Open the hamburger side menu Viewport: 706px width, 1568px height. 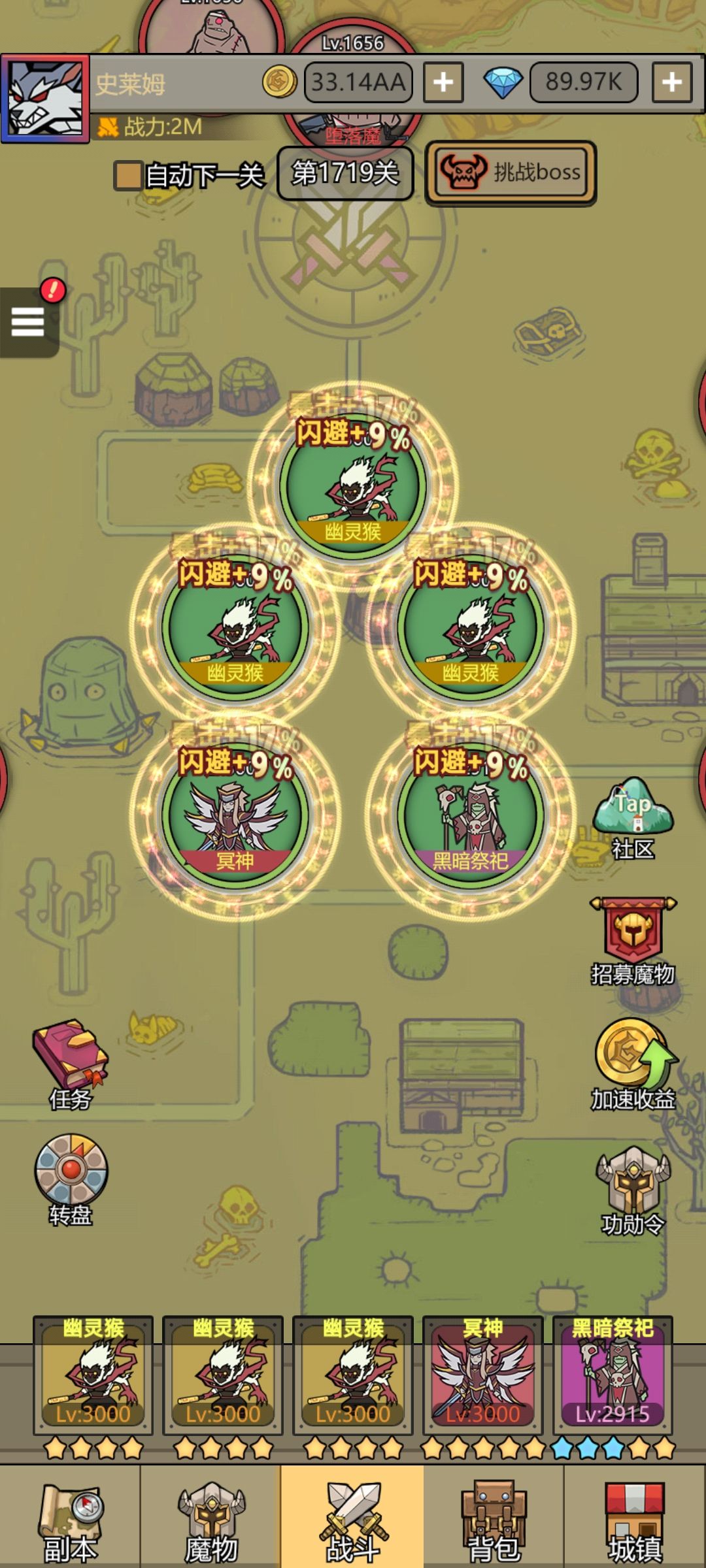click(28, 322)
